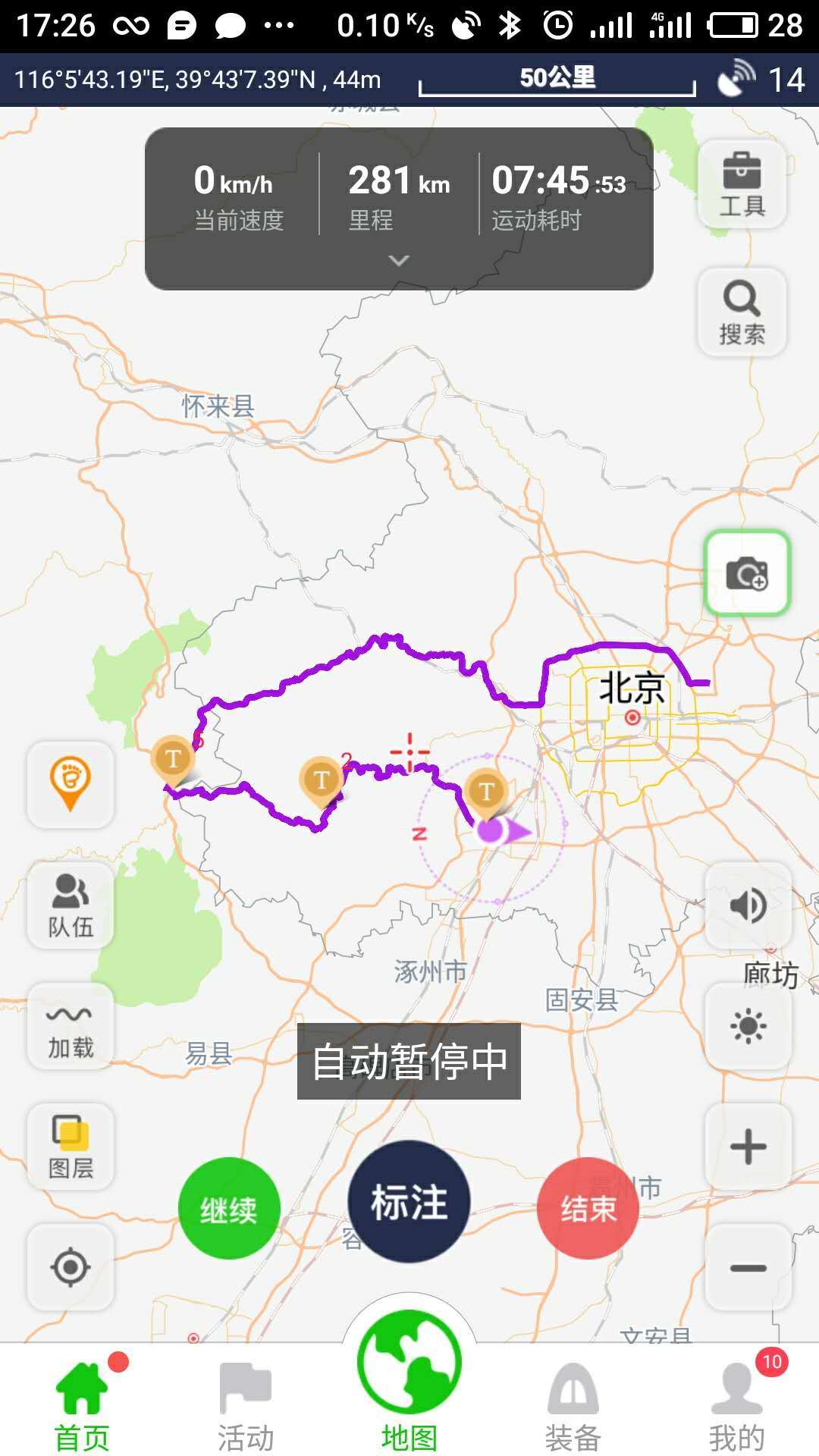This screenshot has height=1456, width=819.
Task: Switch to the 活动 tab
Action: click(246, 1407)
